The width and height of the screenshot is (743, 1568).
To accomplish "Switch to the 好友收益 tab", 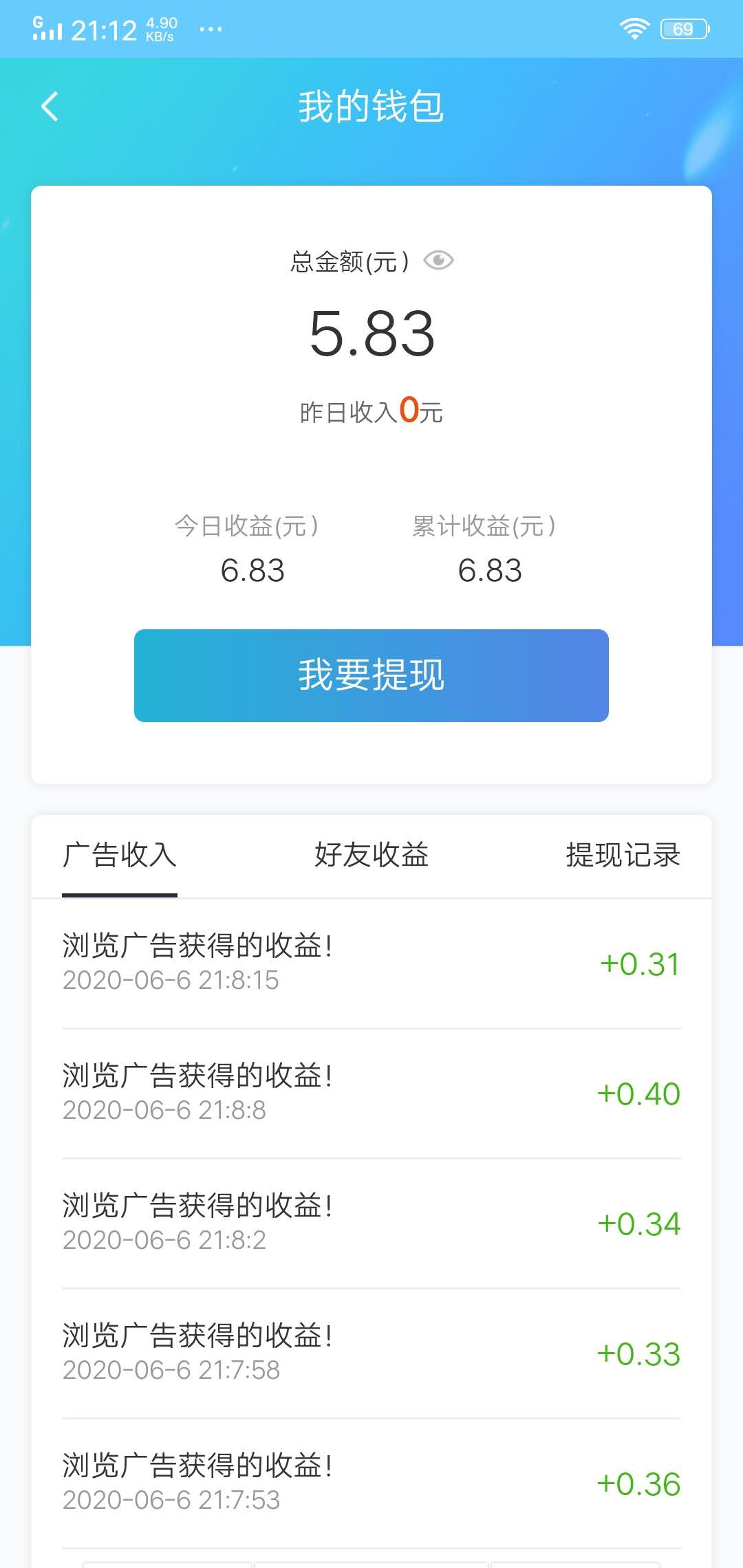I will coord(370,855).
